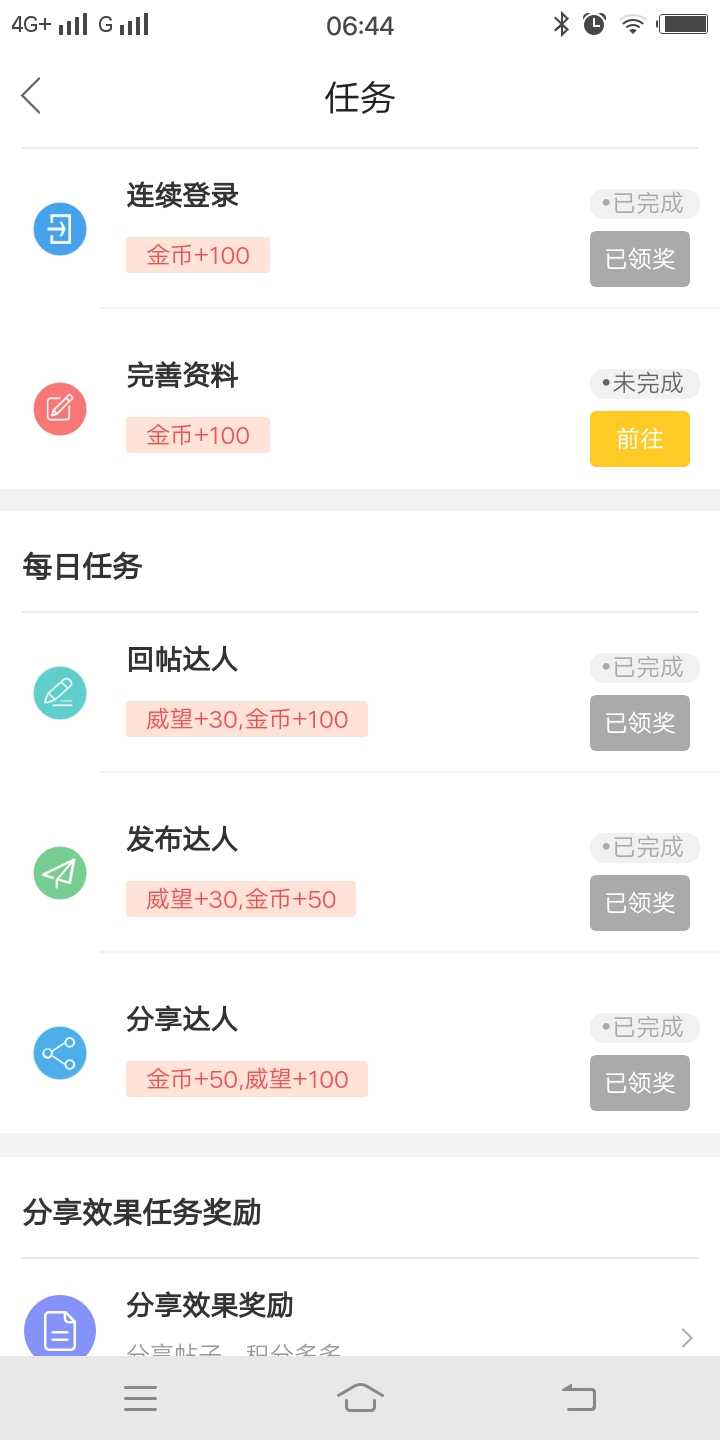Tap 前往 button for 完善资料 task

(x=640, y=439)
